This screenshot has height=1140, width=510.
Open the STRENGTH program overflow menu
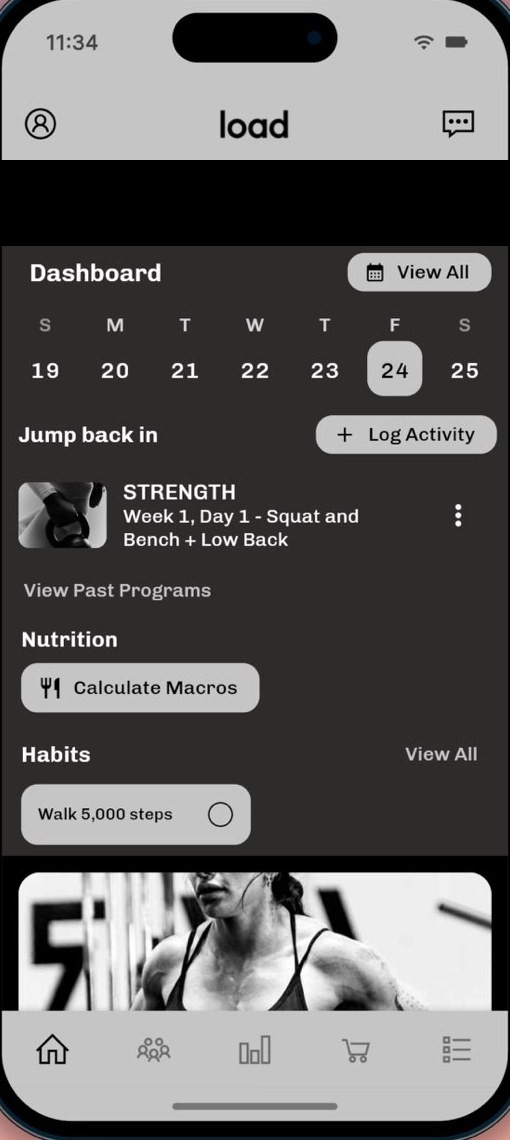(x=458, y=515)
